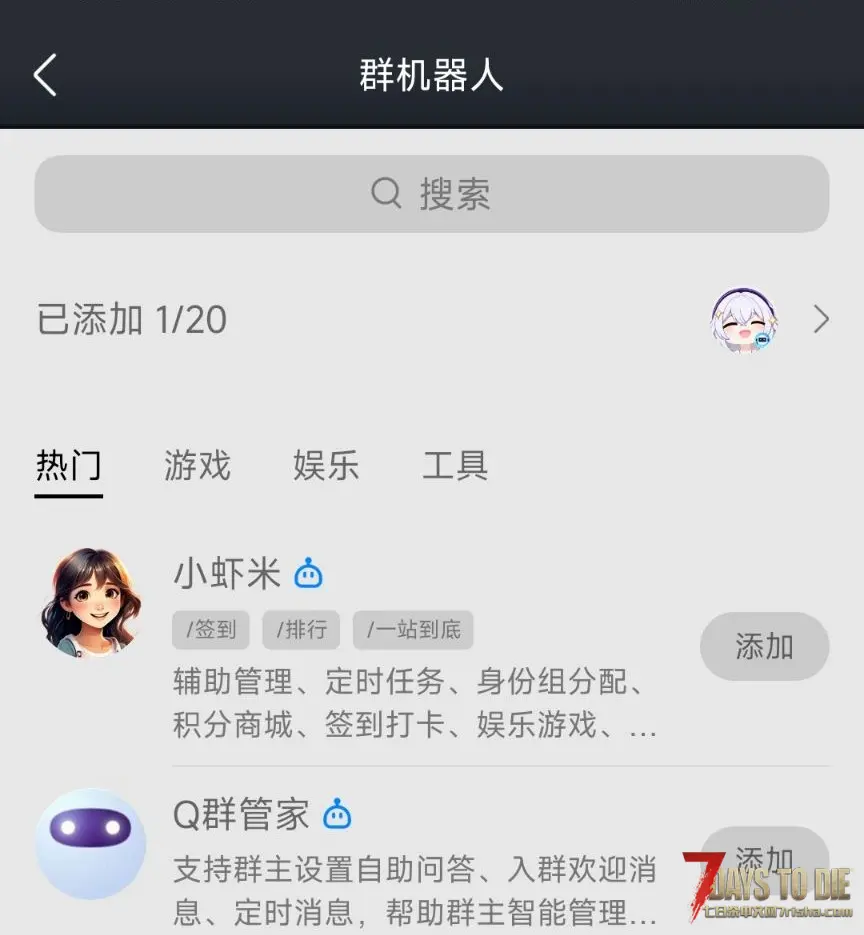Select the /排行 command chip

click(x=301, y=630)
